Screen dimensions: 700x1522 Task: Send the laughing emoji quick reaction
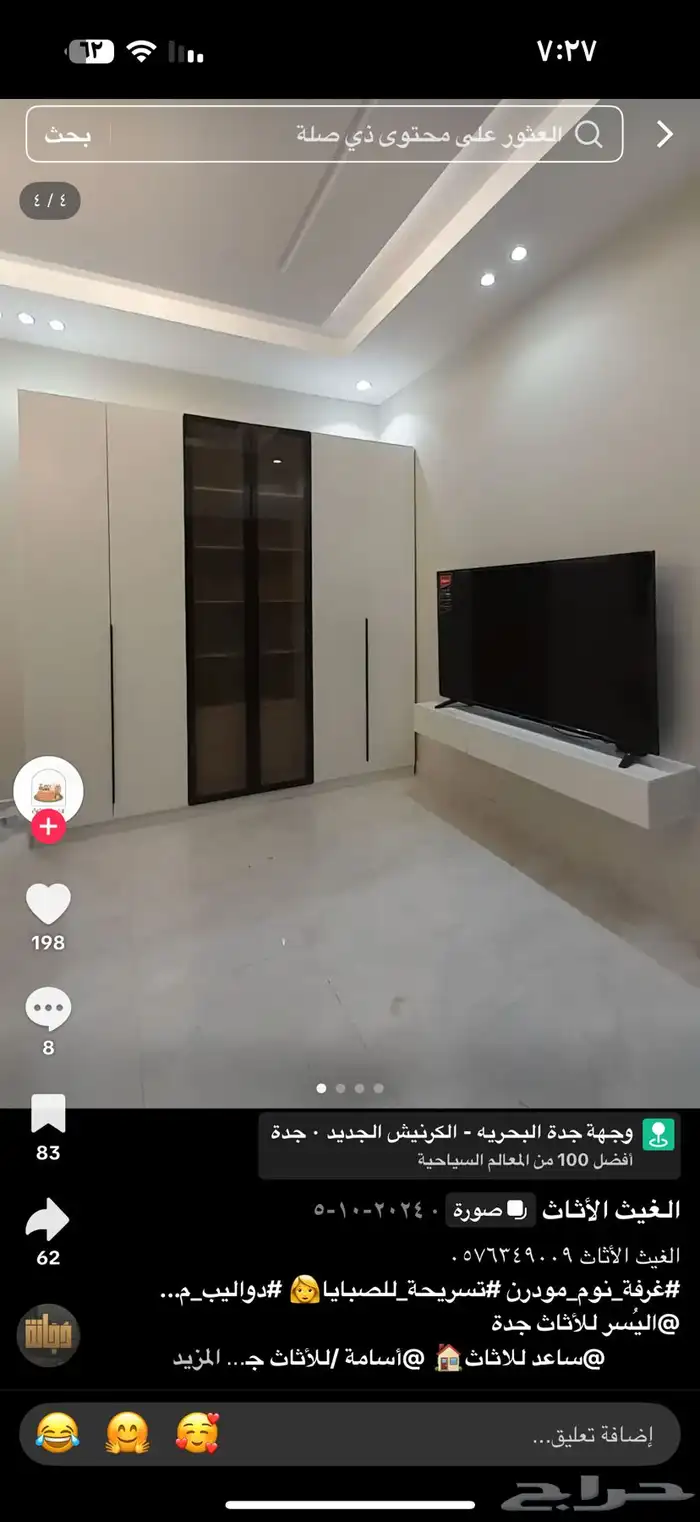click(x=57, y=1434)
